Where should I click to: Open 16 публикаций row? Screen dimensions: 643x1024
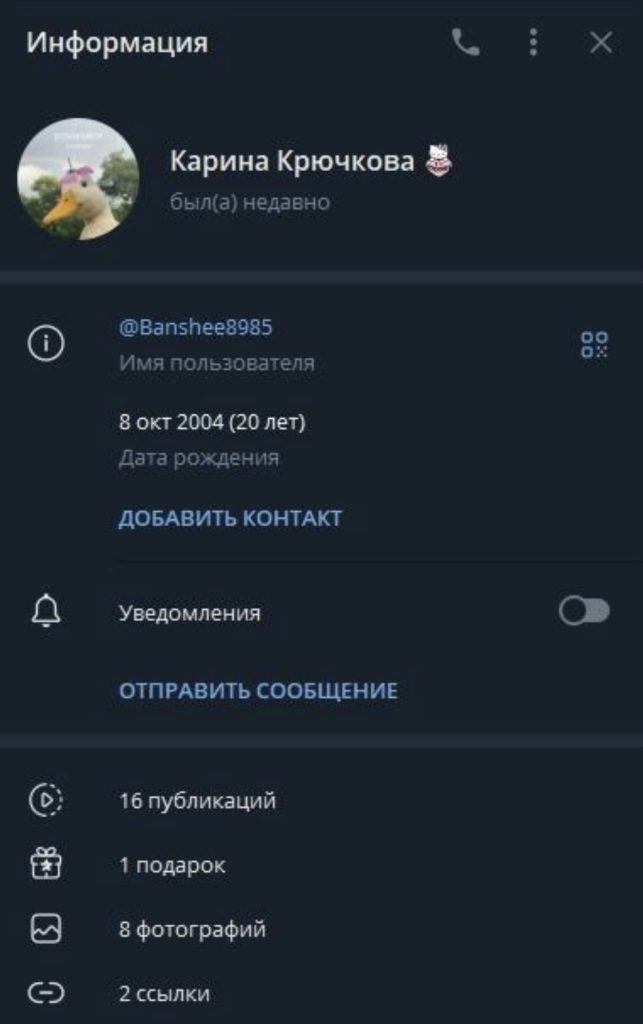click(x=197, y=800)
